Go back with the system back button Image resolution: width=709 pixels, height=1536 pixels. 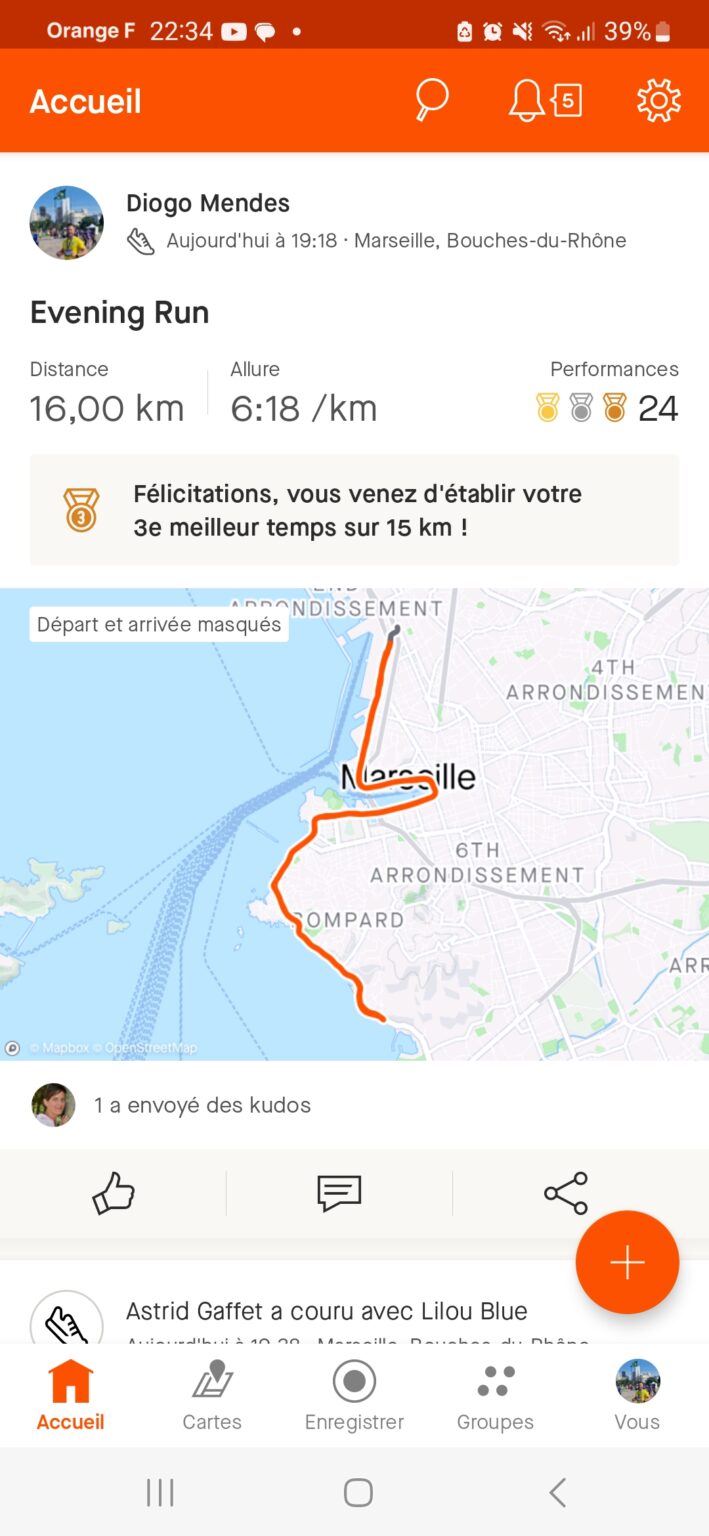point(557,1493)
